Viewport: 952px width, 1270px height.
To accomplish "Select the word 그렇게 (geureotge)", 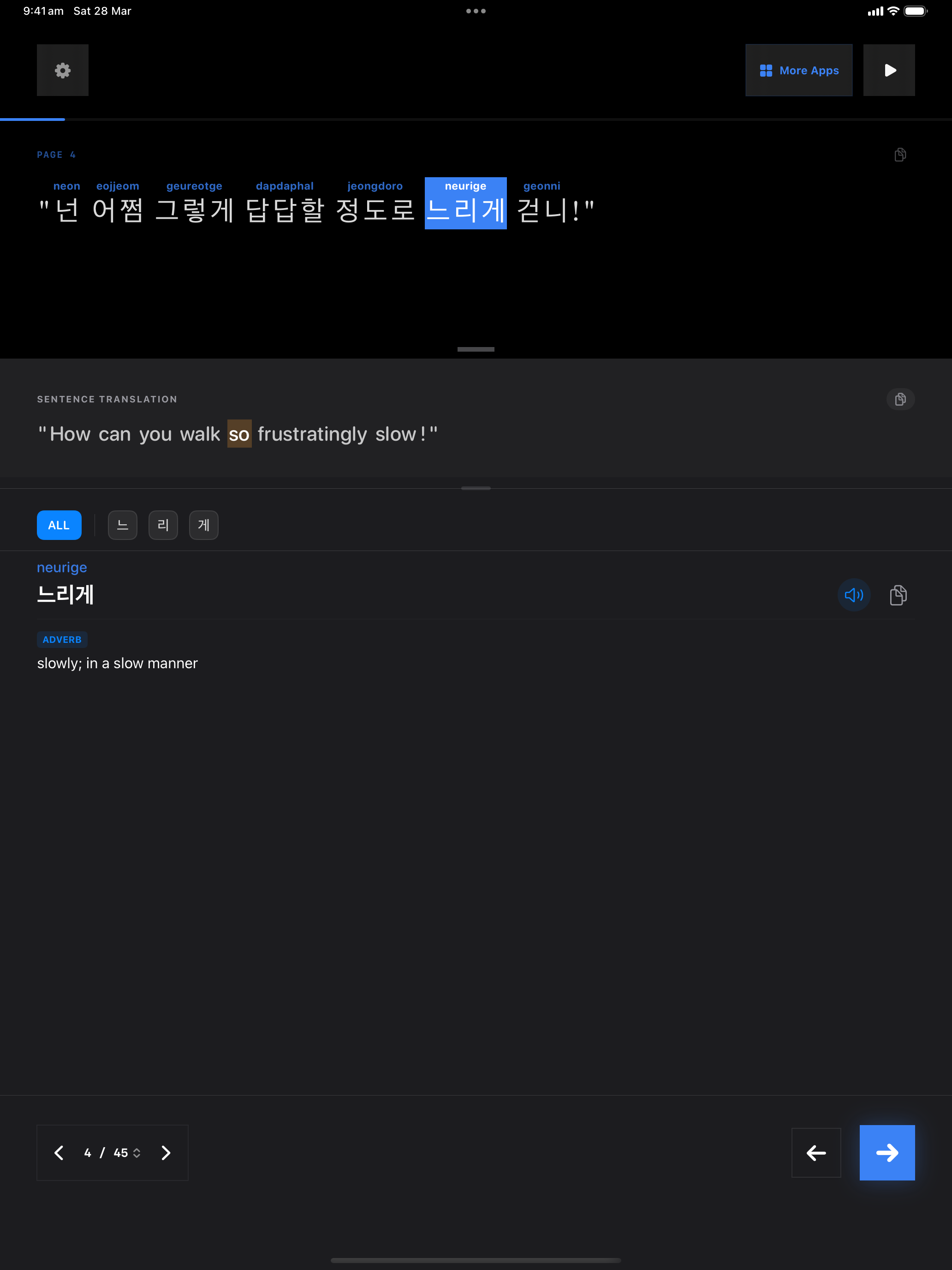I will point(195,210).
